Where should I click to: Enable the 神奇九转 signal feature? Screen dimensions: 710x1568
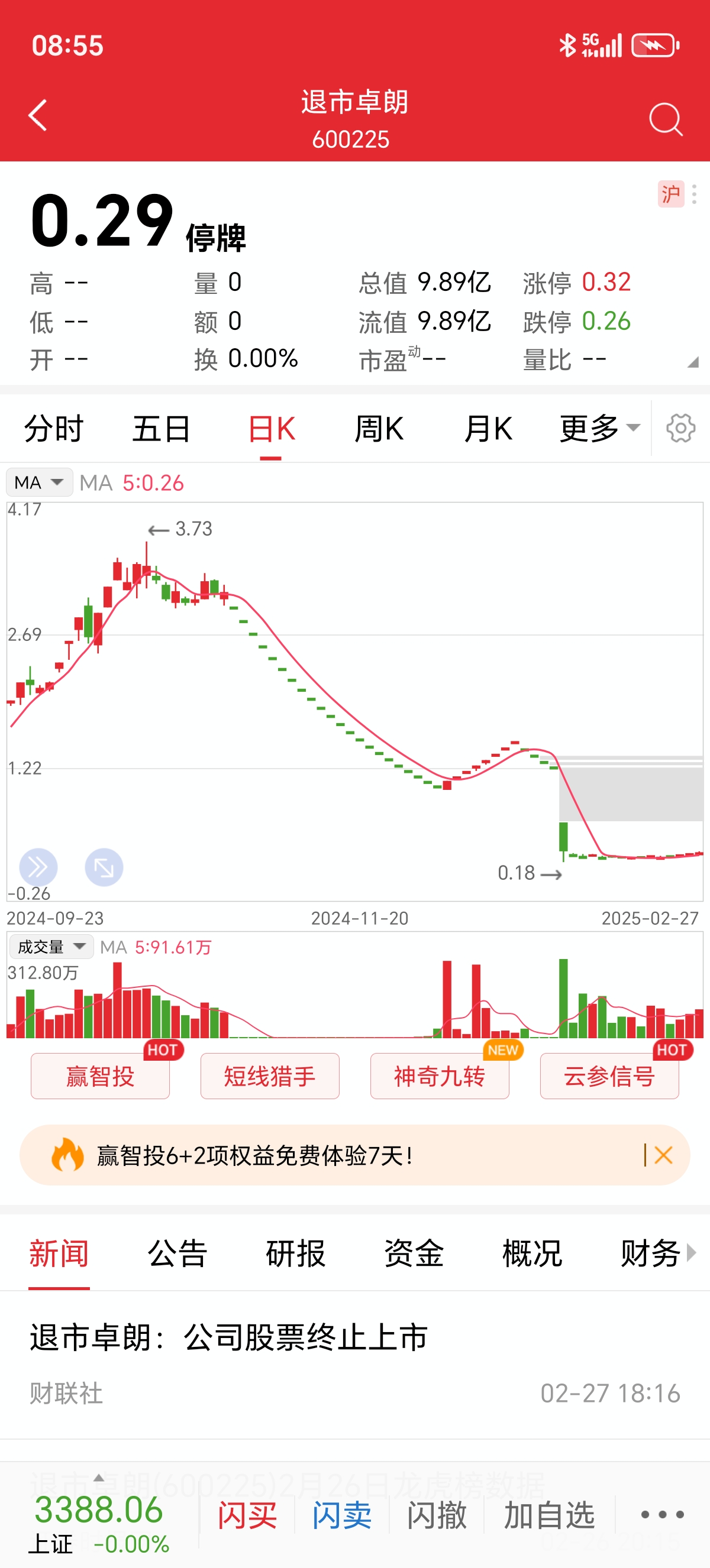440,1075
